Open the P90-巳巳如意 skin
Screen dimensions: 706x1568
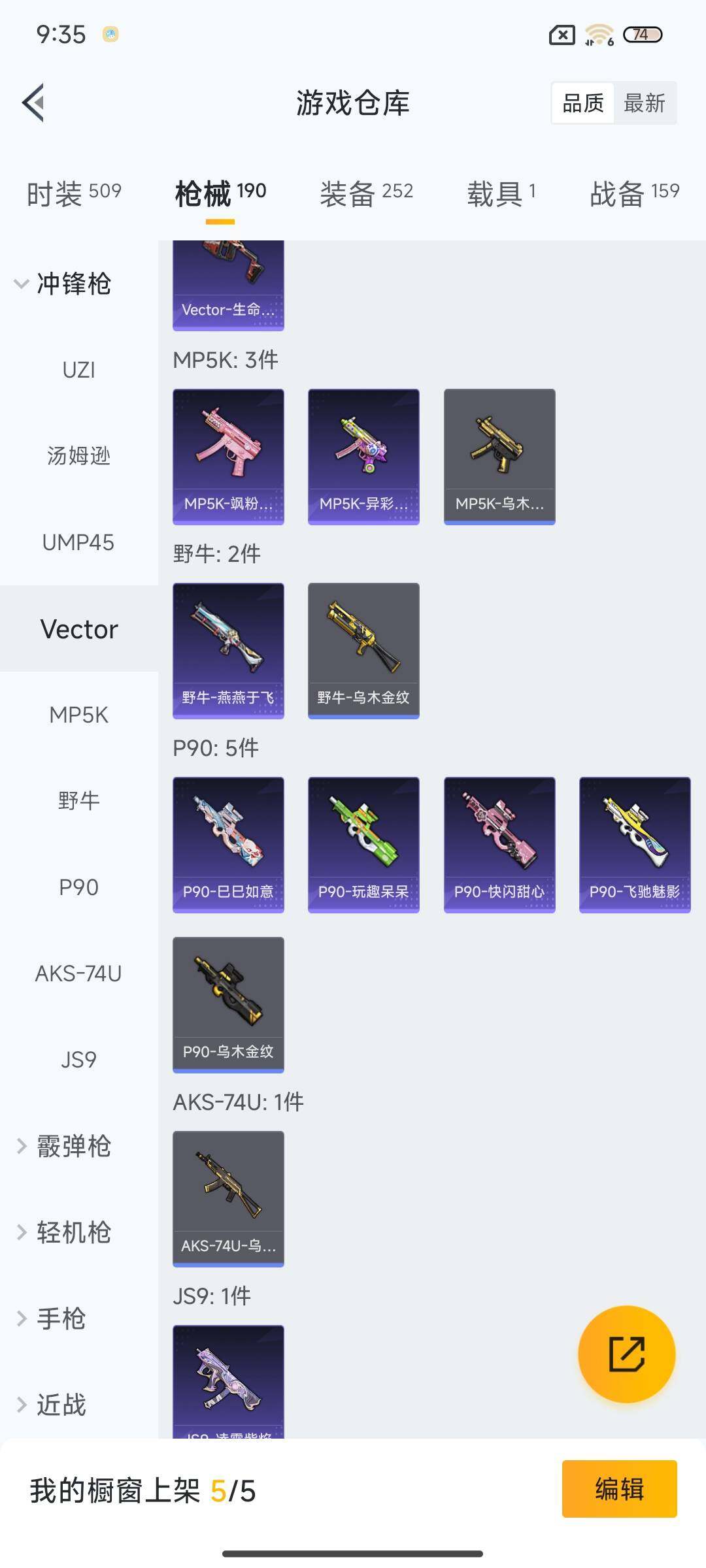(x=228, y=844)
